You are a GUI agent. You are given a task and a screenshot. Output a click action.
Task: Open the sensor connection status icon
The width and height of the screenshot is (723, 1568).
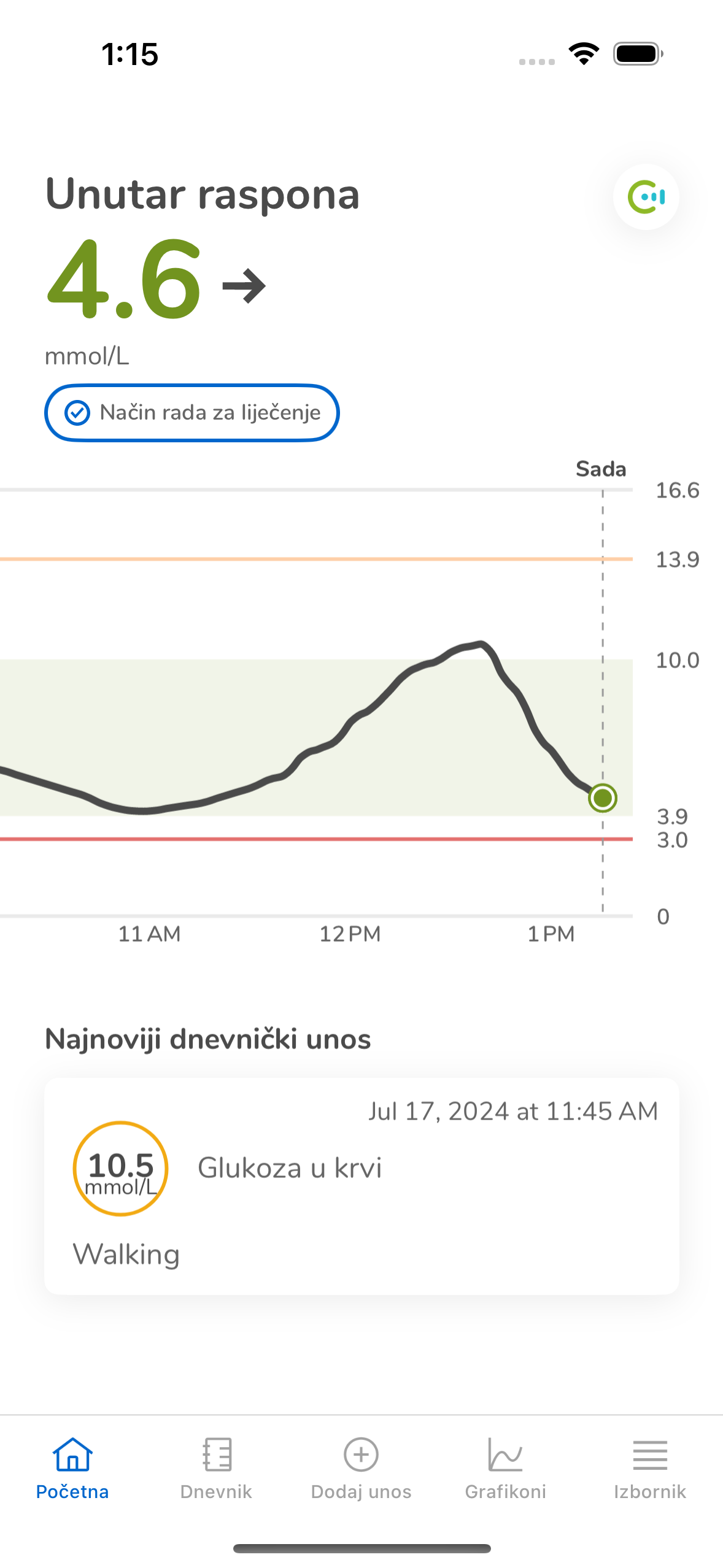tap(646, 197)
